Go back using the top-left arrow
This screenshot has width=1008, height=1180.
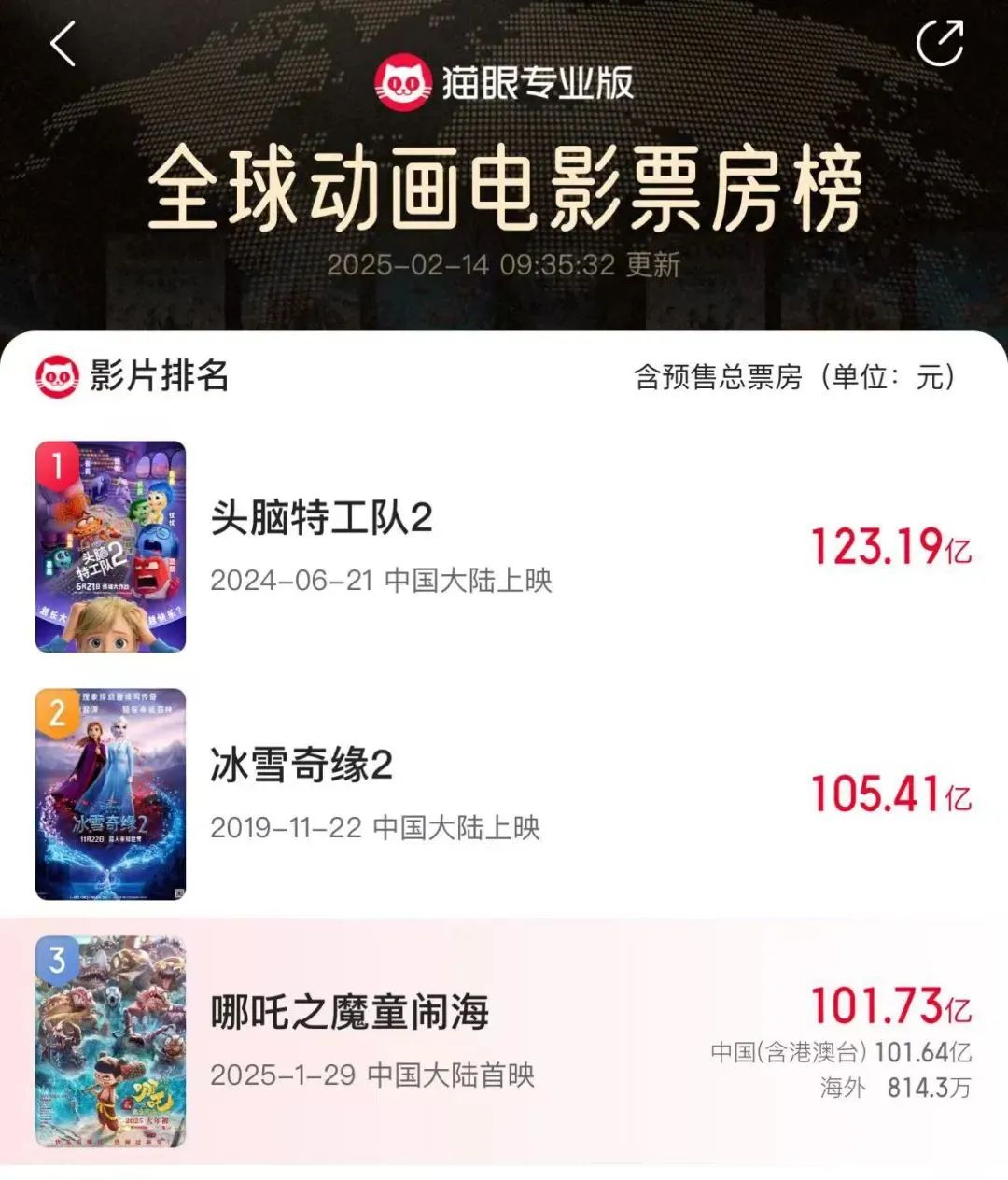point(63,44)
